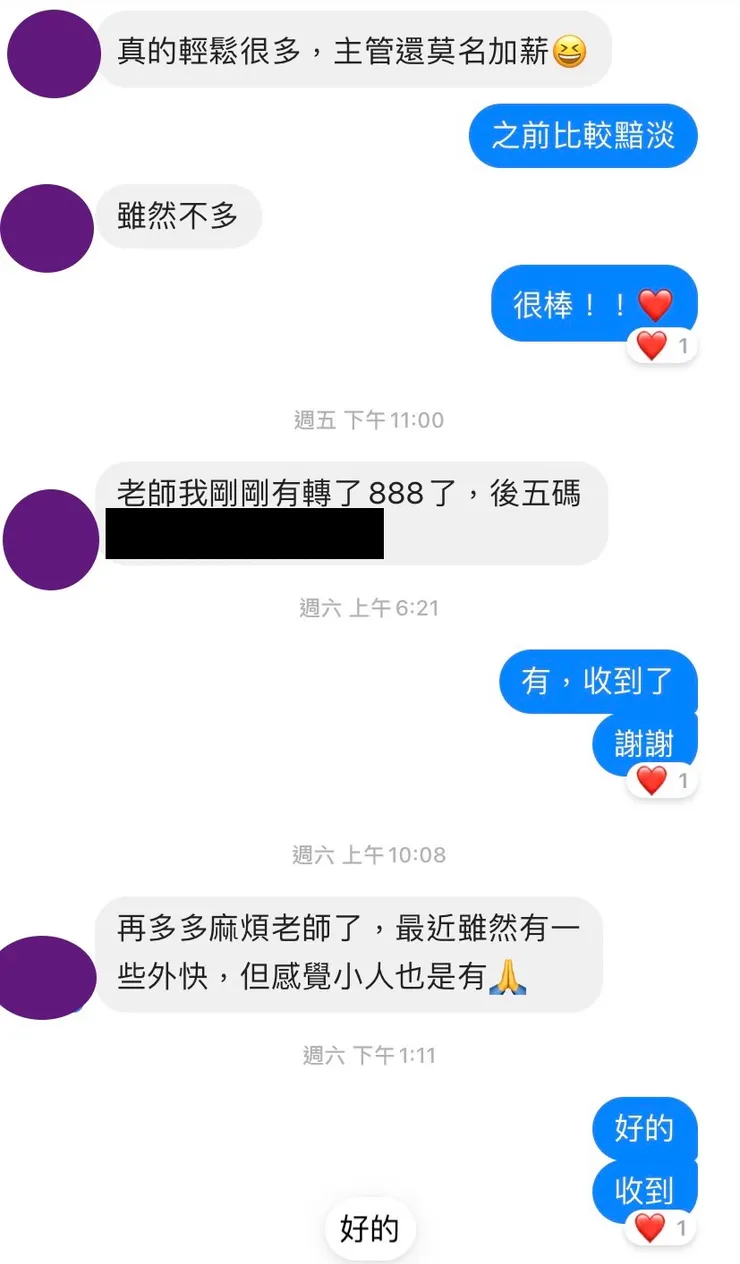Click the 週六 上午6:21 timestamp
This screenshot has width=740, height=1264.
tap(370, 607)
